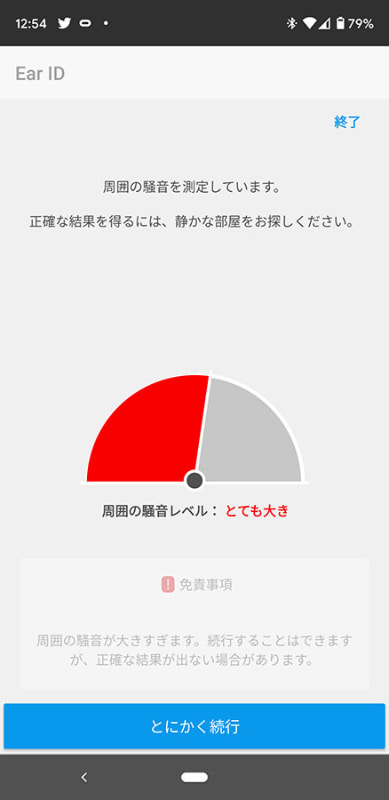Go back using the system back arrow
Image resolution: width=389 pixels, height=800 pixels.
tap(84, 777)
